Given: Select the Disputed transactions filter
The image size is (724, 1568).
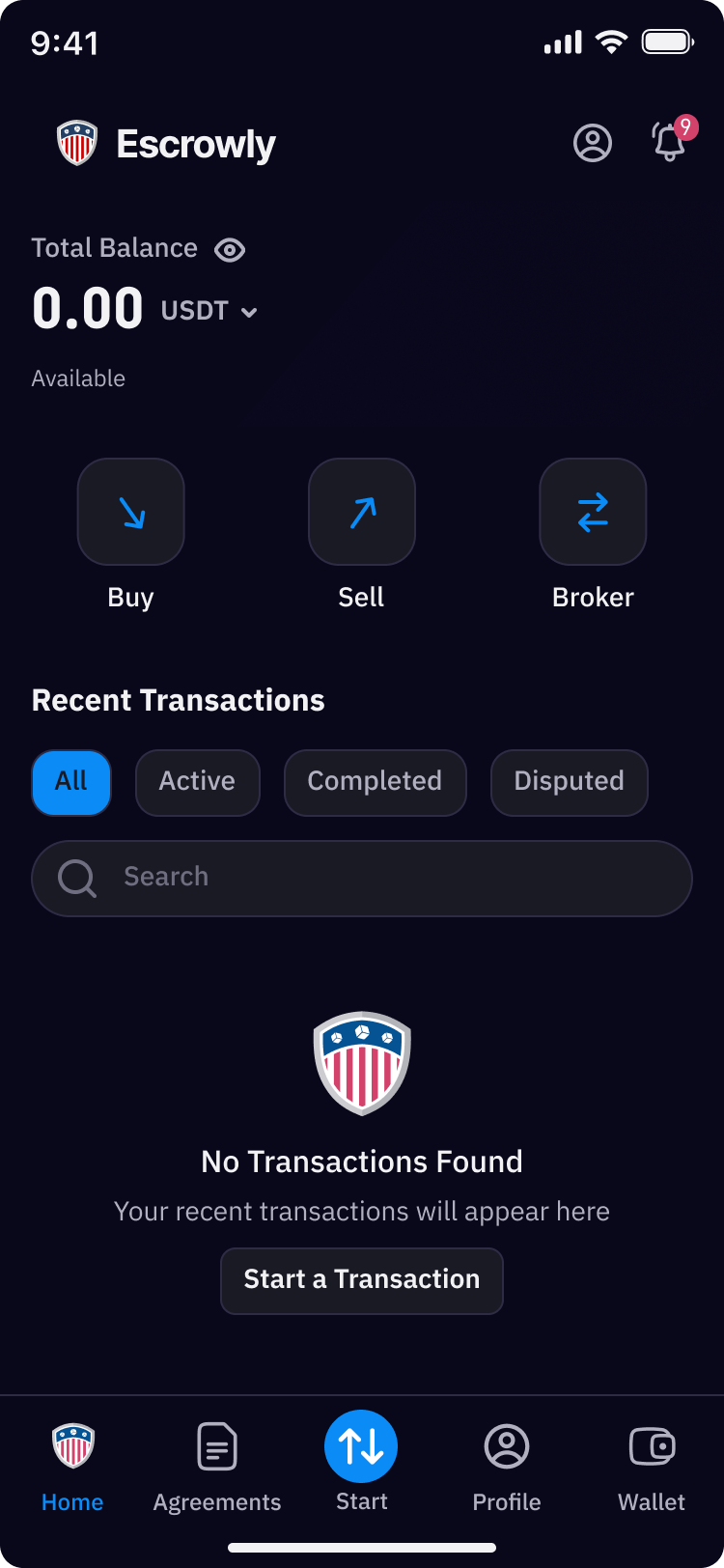Looking at the screenshot, I should [569, 782].
